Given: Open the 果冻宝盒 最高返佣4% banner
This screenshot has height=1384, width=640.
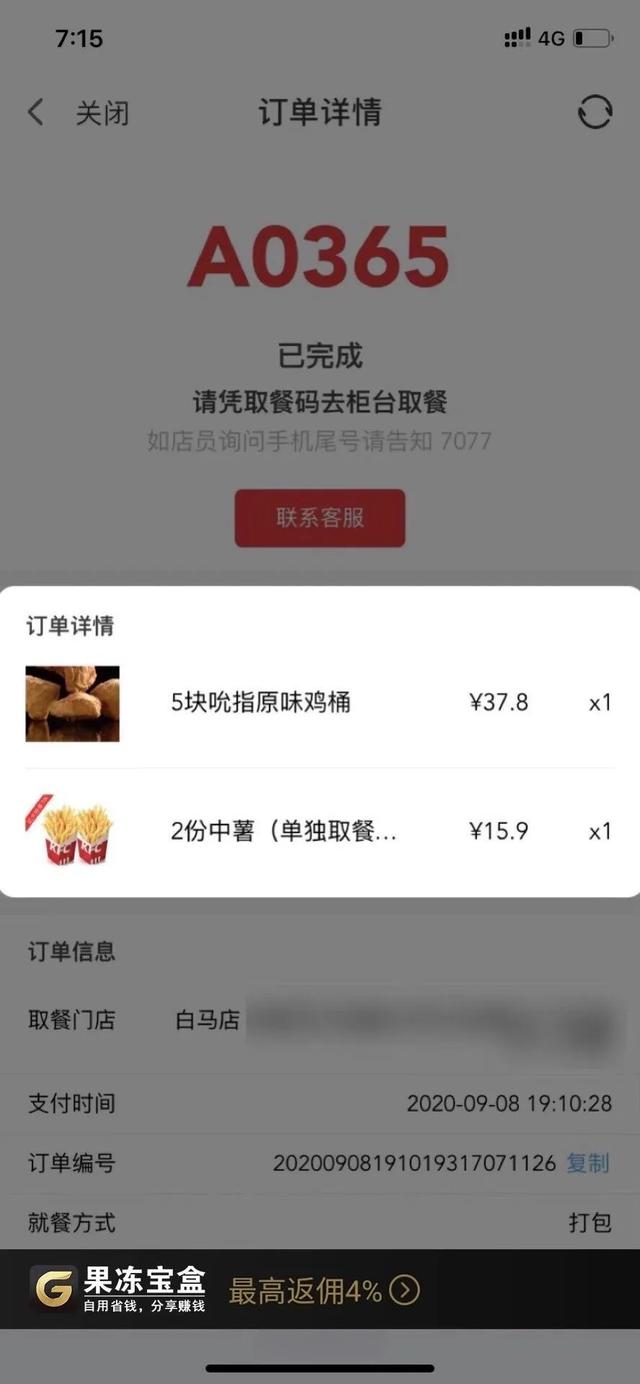Looking at the screenshot, I should pos(320,1290).
